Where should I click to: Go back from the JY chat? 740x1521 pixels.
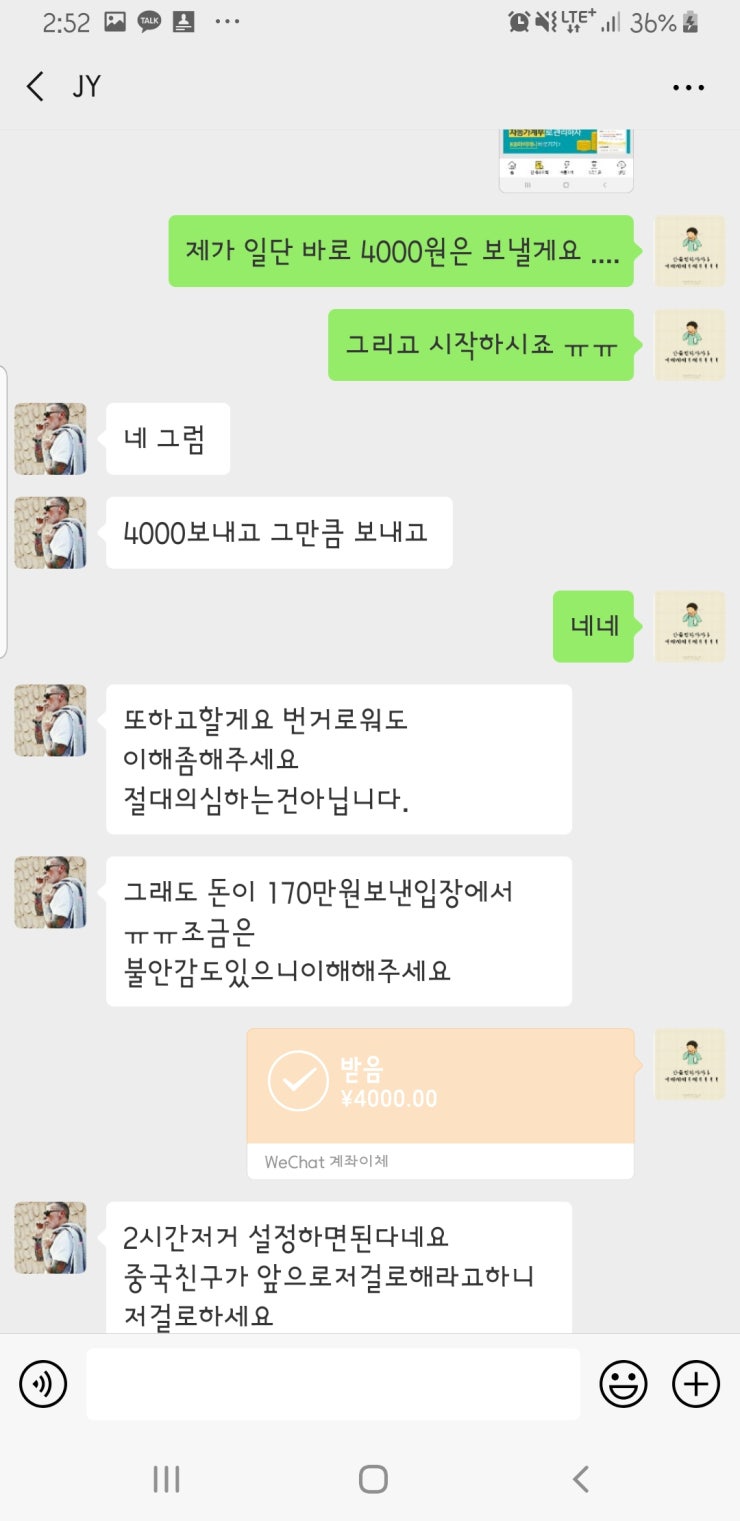click(x=35, y=87)
